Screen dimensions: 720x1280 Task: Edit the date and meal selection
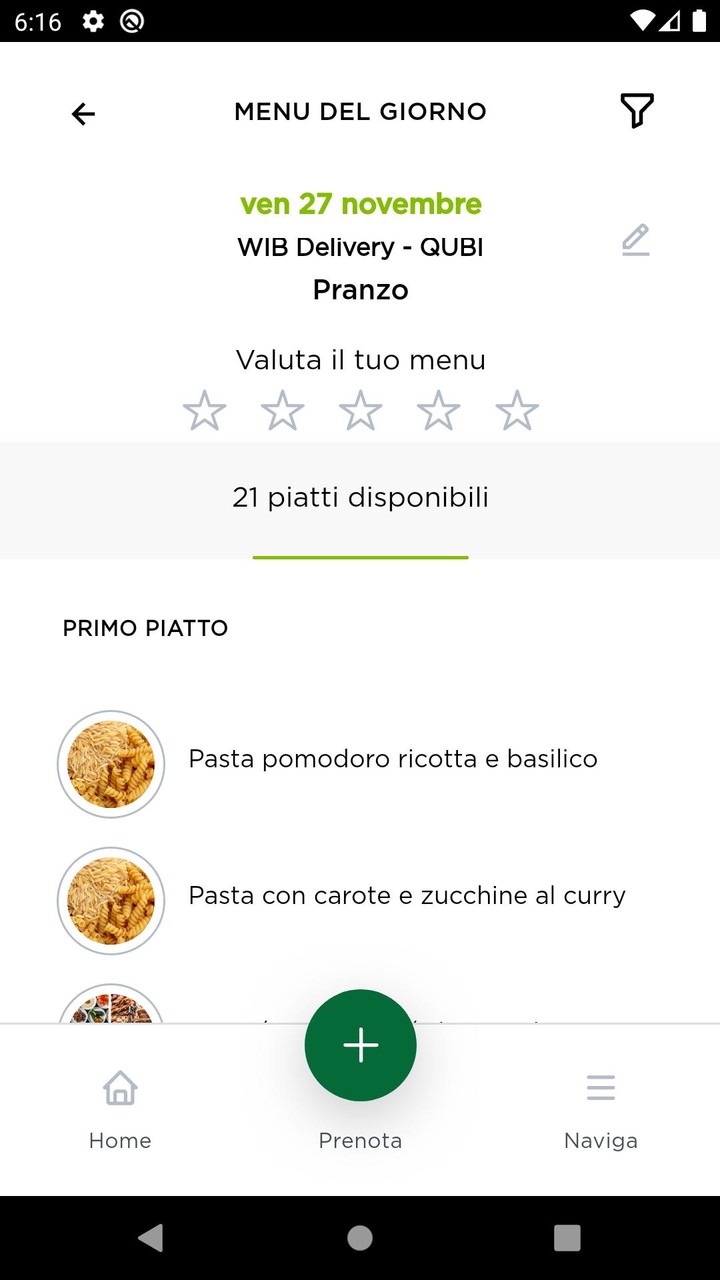[635, 241]
